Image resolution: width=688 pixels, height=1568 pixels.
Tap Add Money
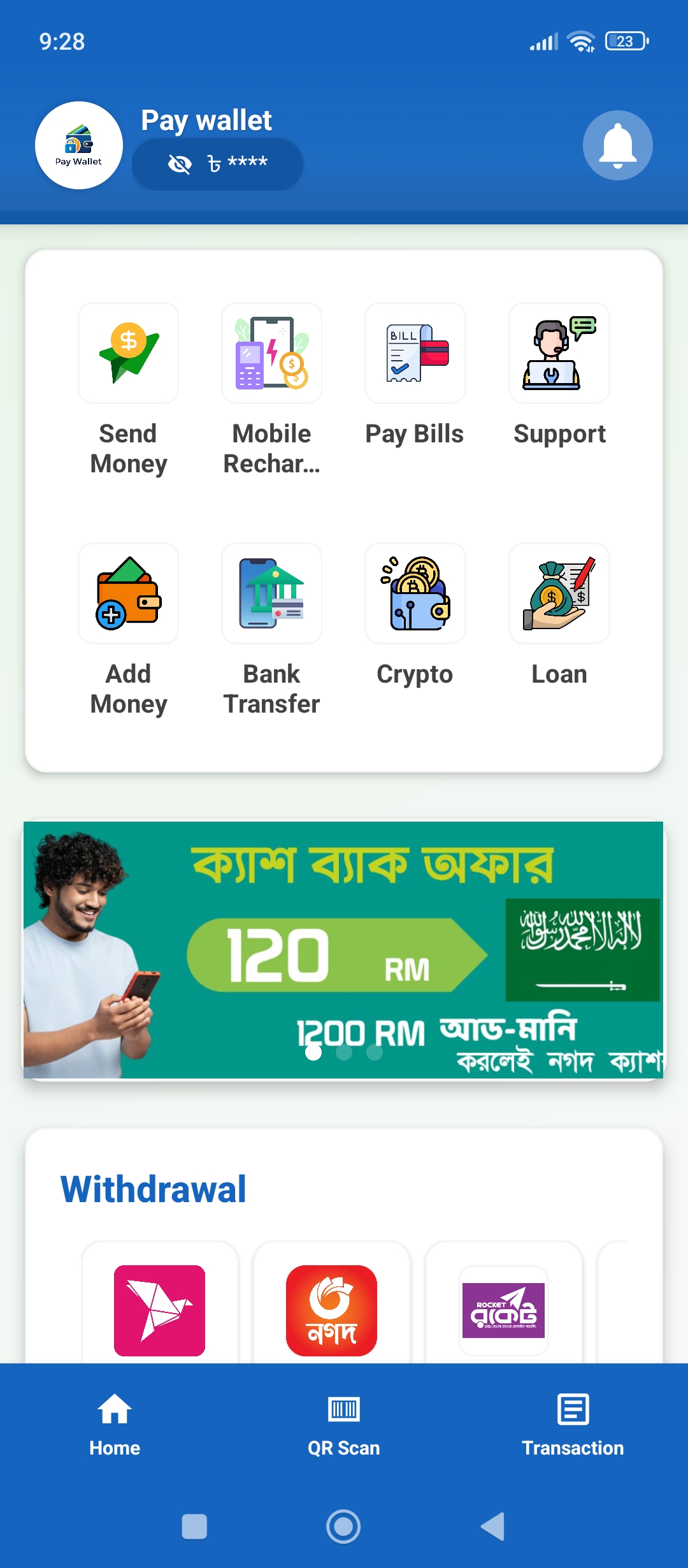click(x=129, y=594)
